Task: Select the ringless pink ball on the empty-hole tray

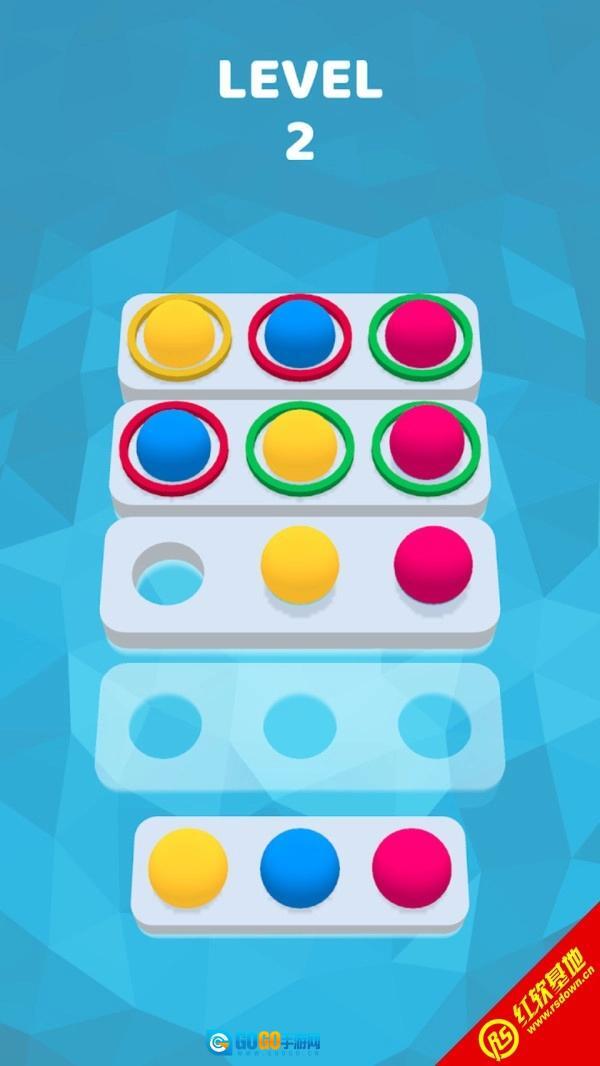Action: point(432,564)
